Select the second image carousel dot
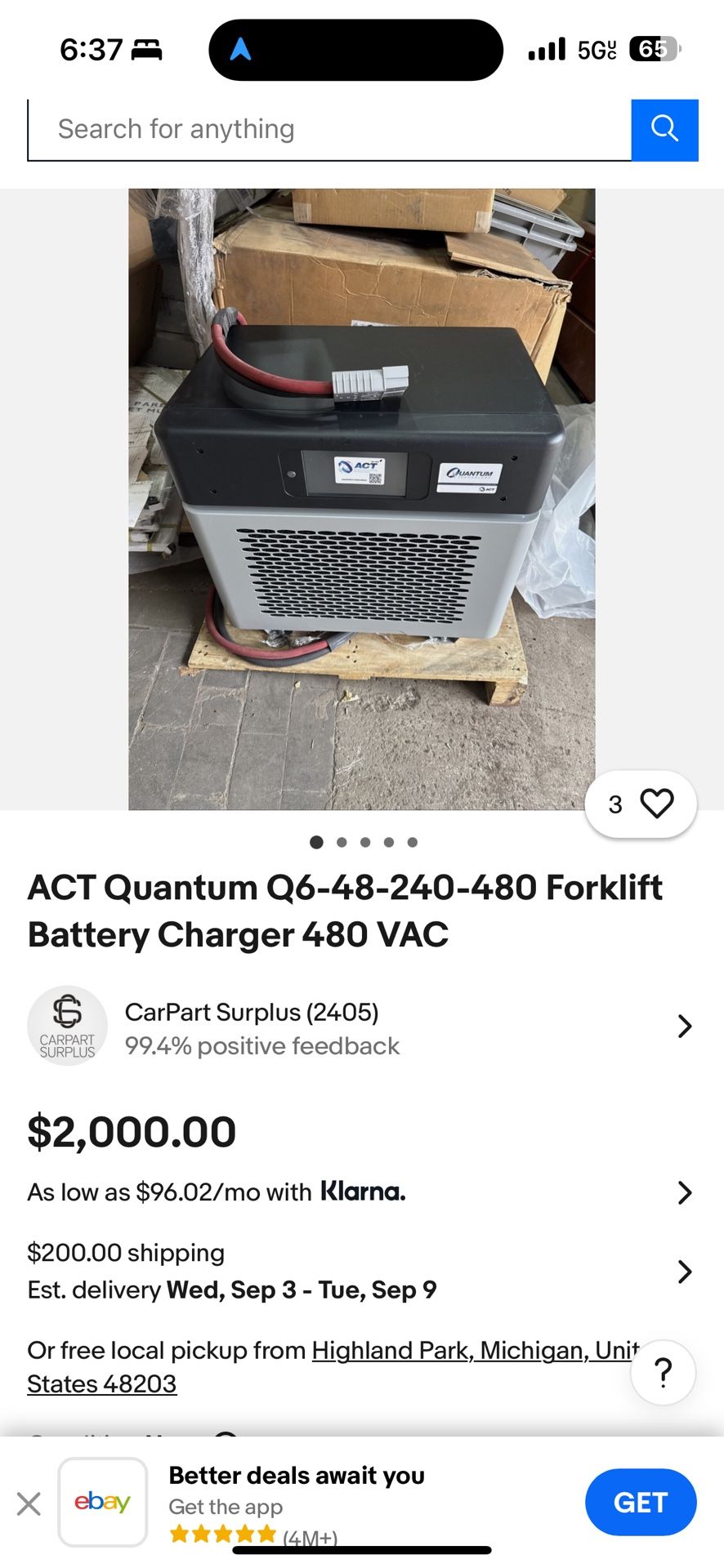 pos(342,842)
